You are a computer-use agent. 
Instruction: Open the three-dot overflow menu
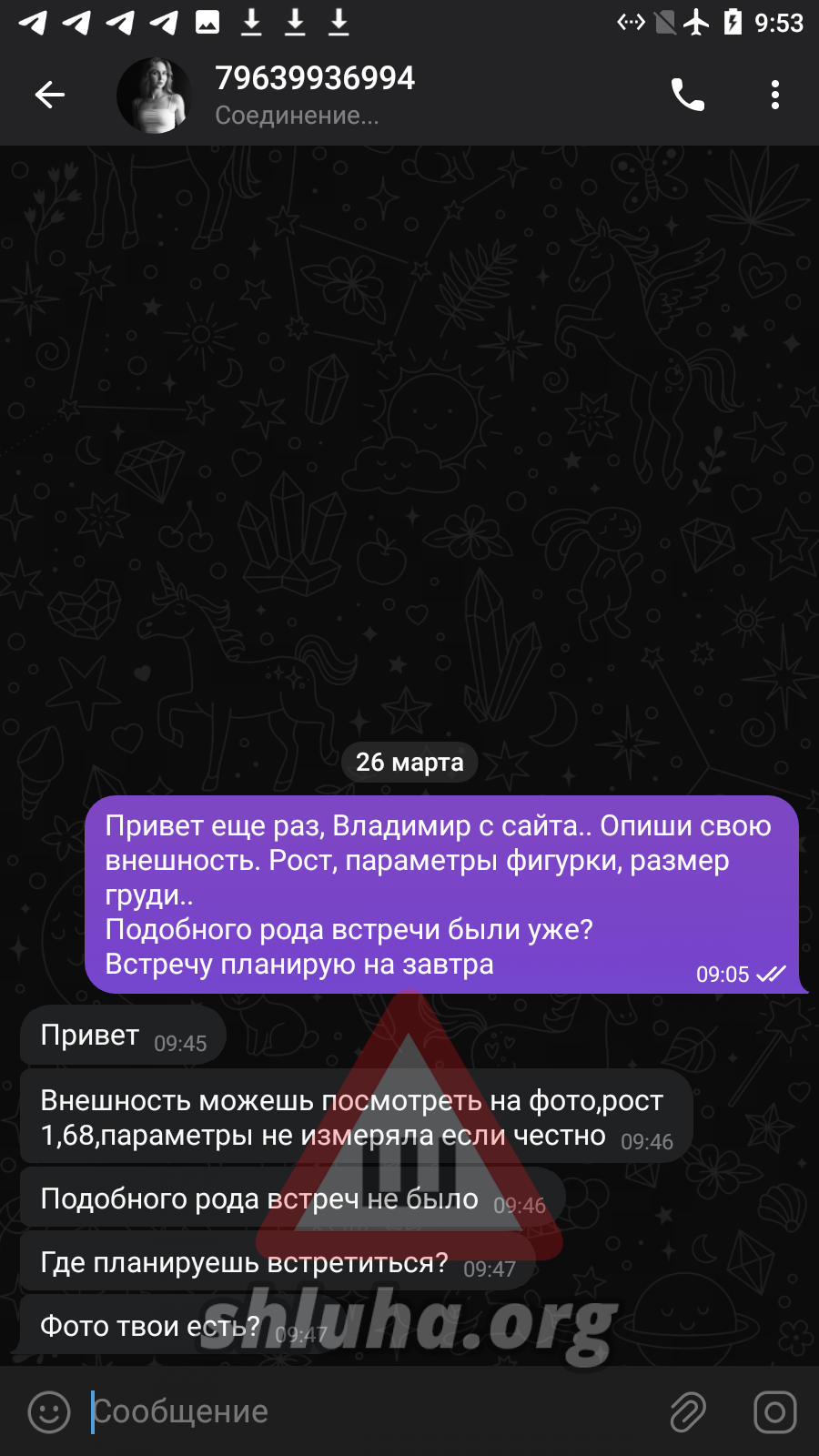point(774,95)
